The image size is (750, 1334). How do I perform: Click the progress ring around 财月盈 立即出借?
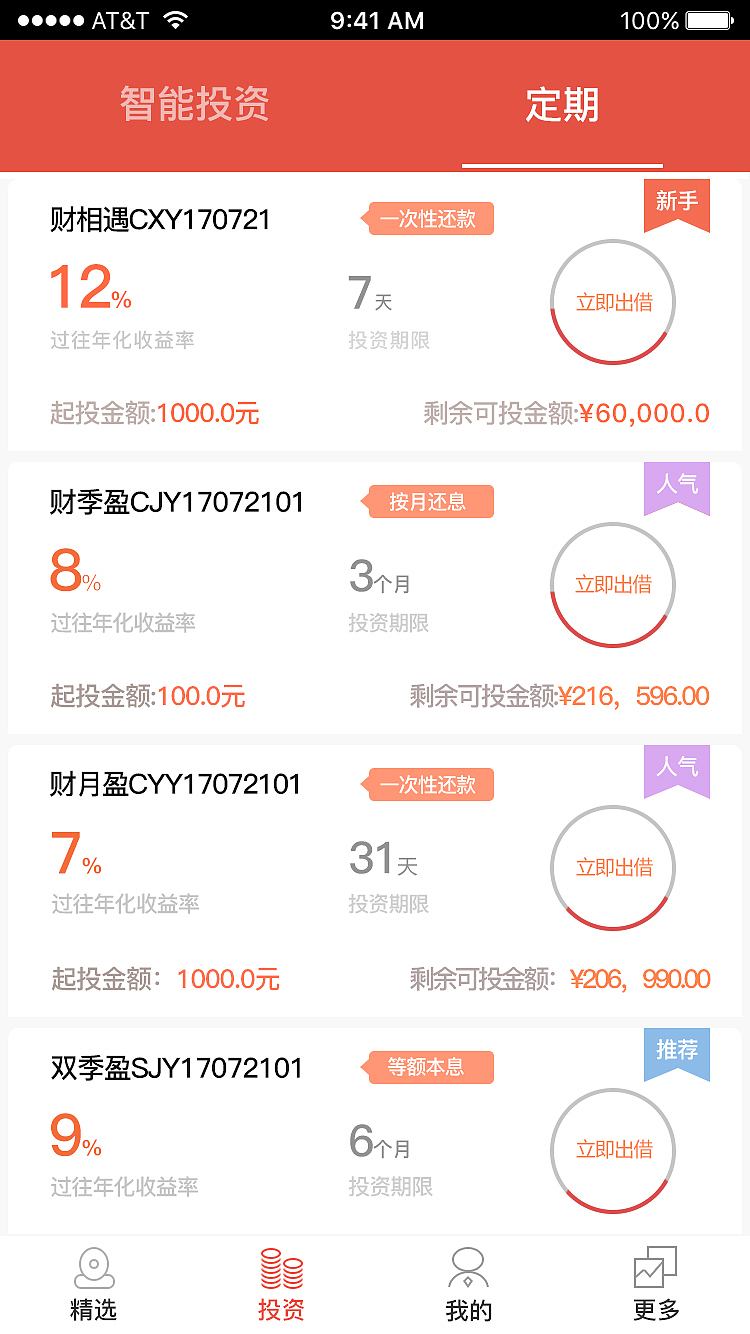(613, 926)
